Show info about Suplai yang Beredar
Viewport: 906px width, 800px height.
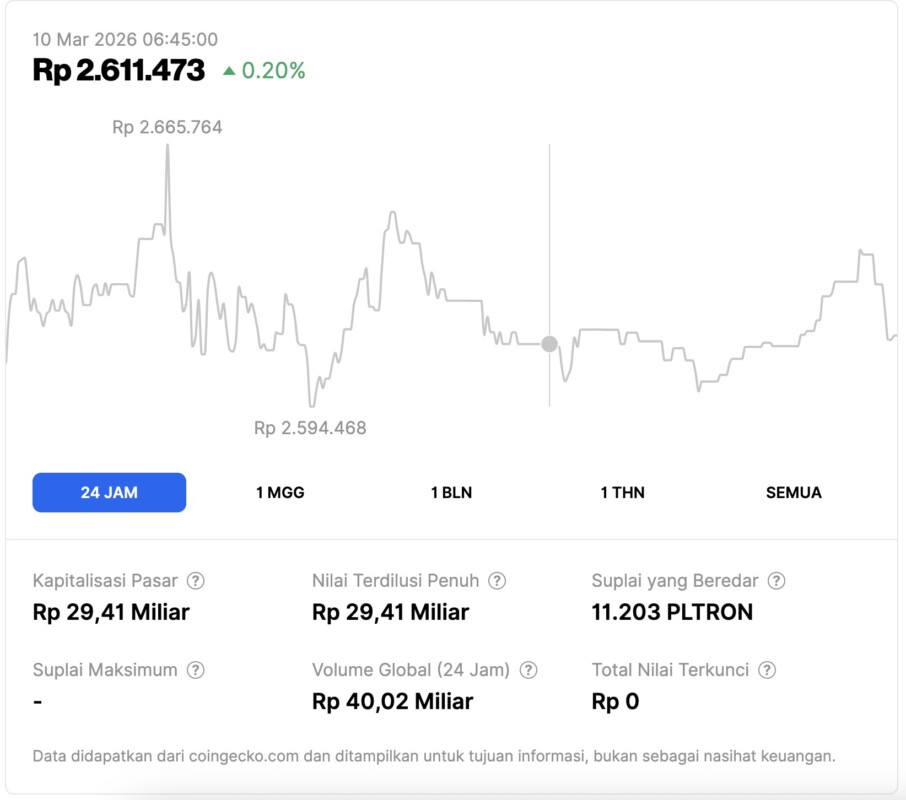[x=776, y=581]
